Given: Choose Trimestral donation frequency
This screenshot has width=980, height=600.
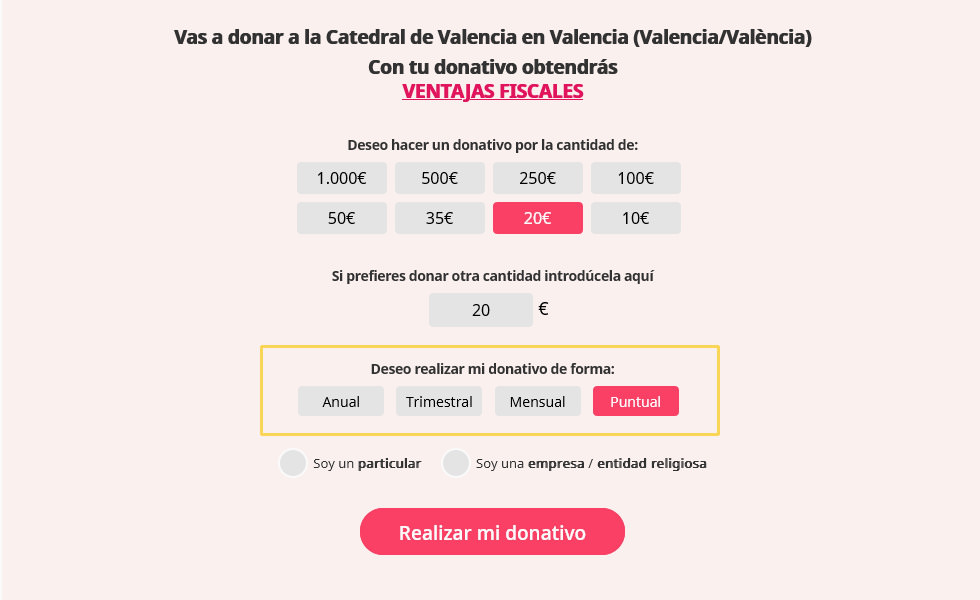Looking at the screenshot, I should [x=439, y=401].
